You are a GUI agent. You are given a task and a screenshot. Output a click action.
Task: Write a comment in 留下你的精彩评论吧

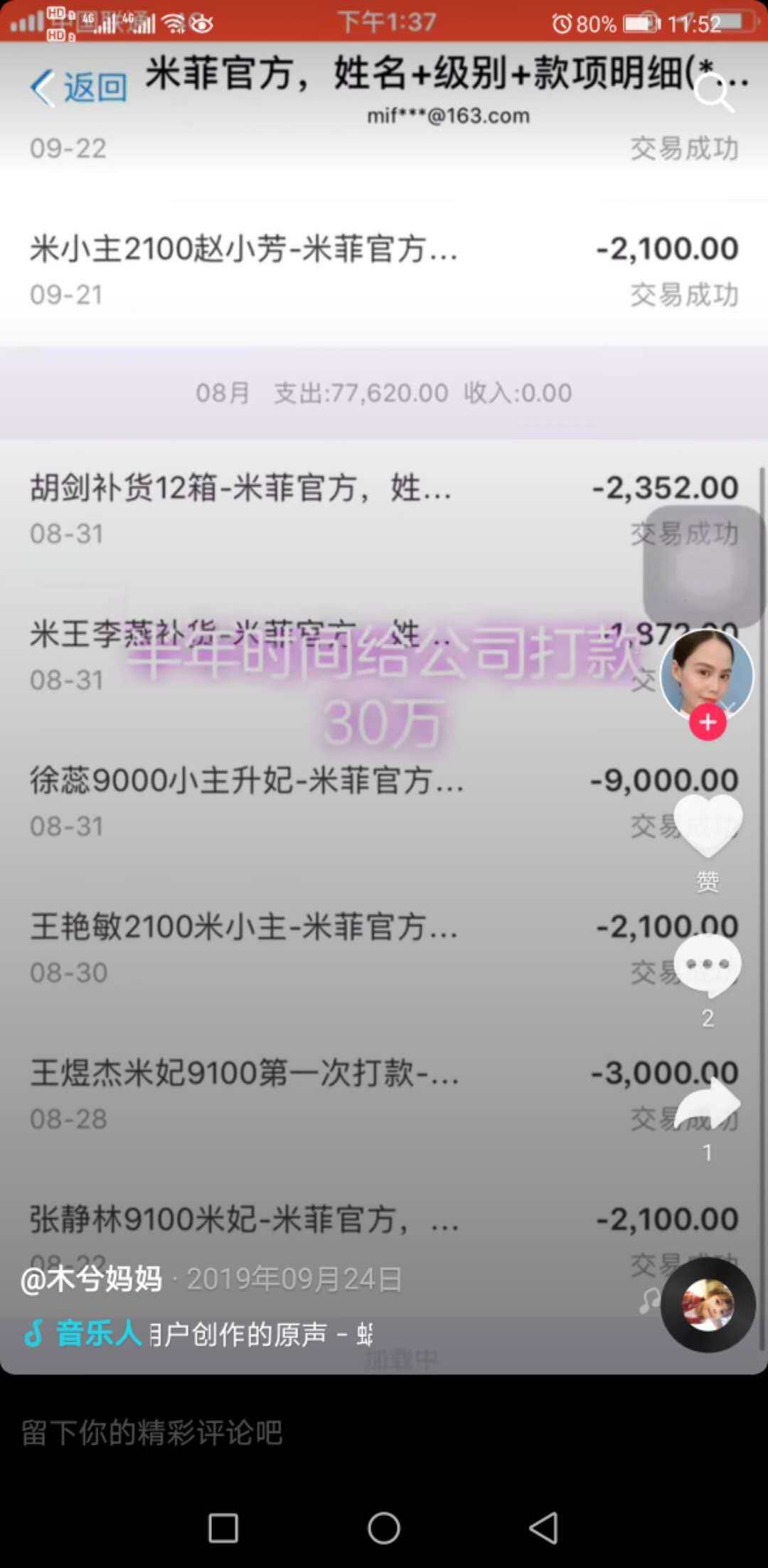(284, 1433)
